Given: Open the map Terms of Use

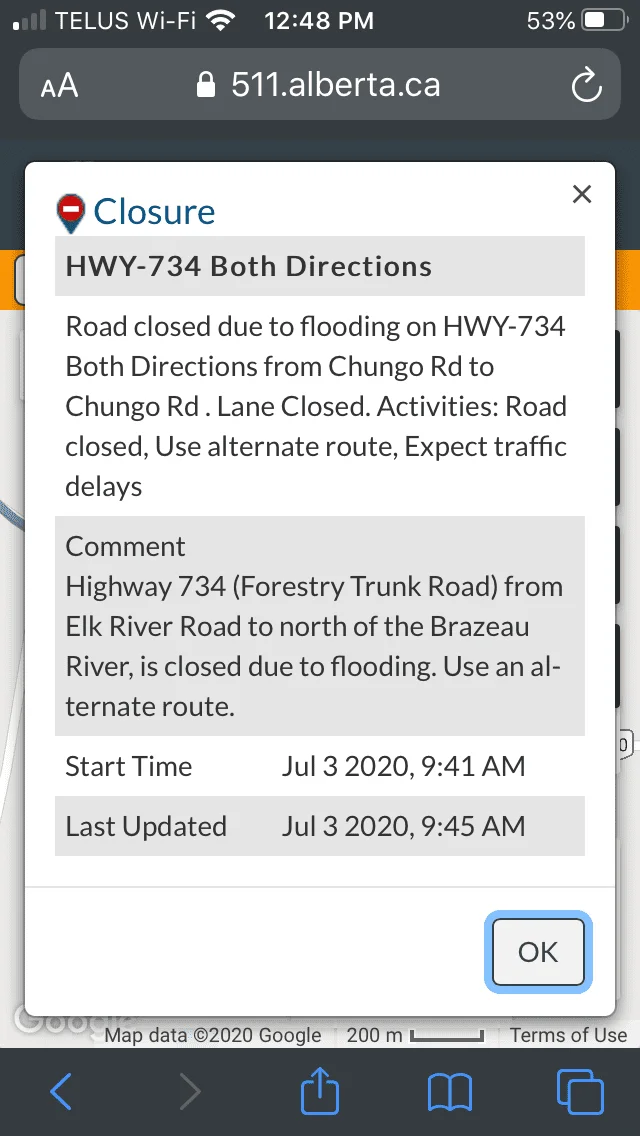Looking at the screenshot, I should tap(568, 1035).
